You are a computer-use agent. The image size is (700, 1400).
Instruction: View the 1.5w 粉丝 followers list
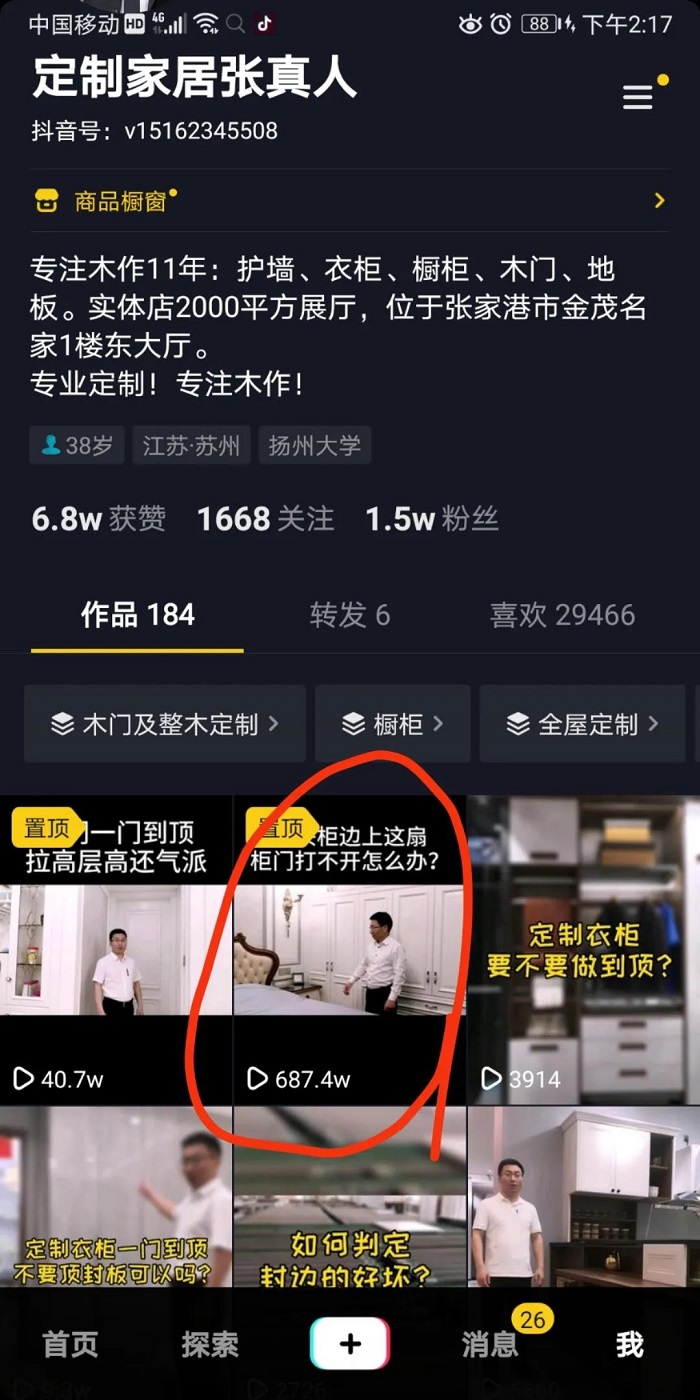tap(432, 519)
